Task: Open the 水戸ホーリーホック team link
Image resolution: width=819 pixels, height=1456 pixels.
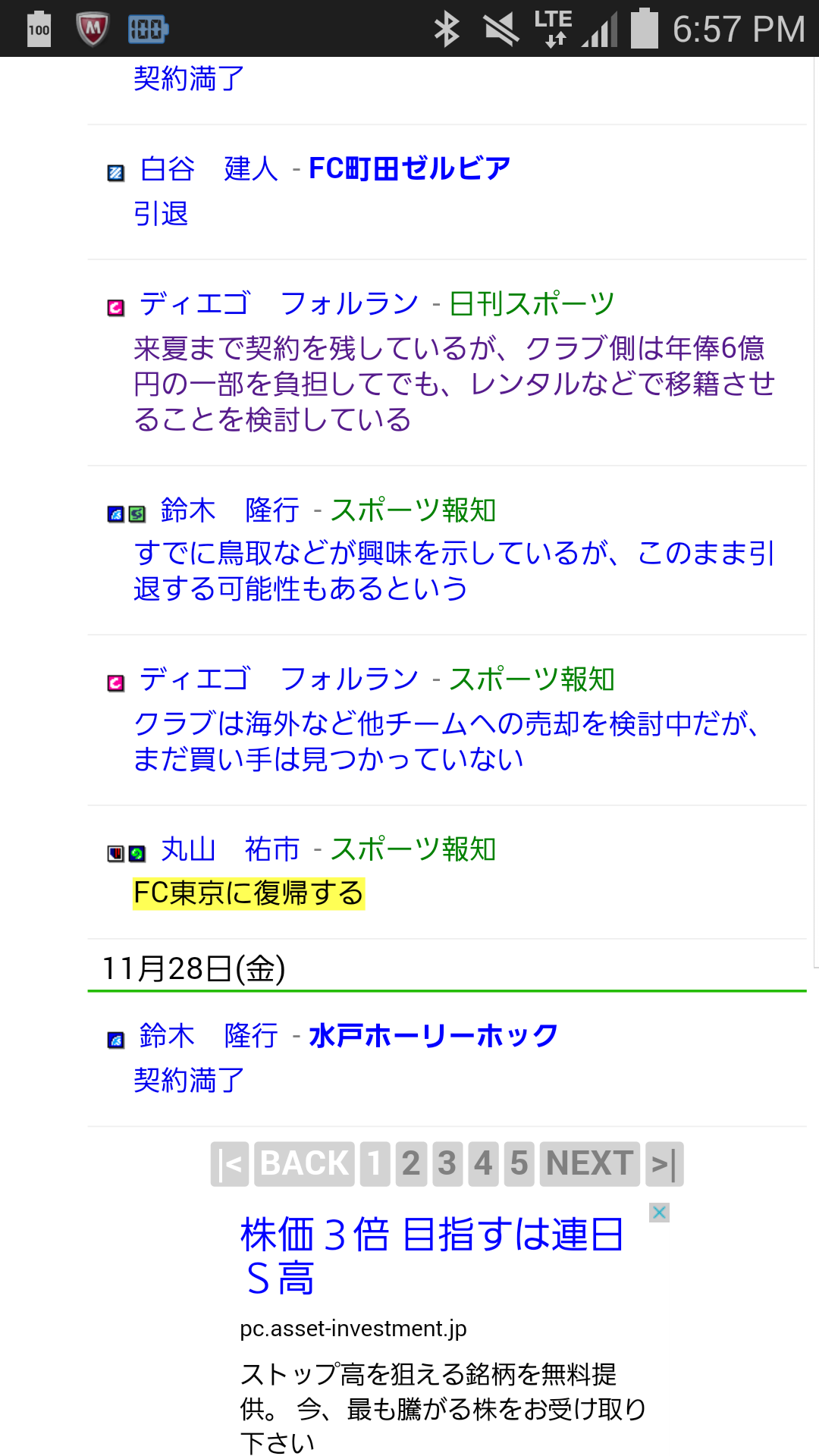Action: 433,1035
